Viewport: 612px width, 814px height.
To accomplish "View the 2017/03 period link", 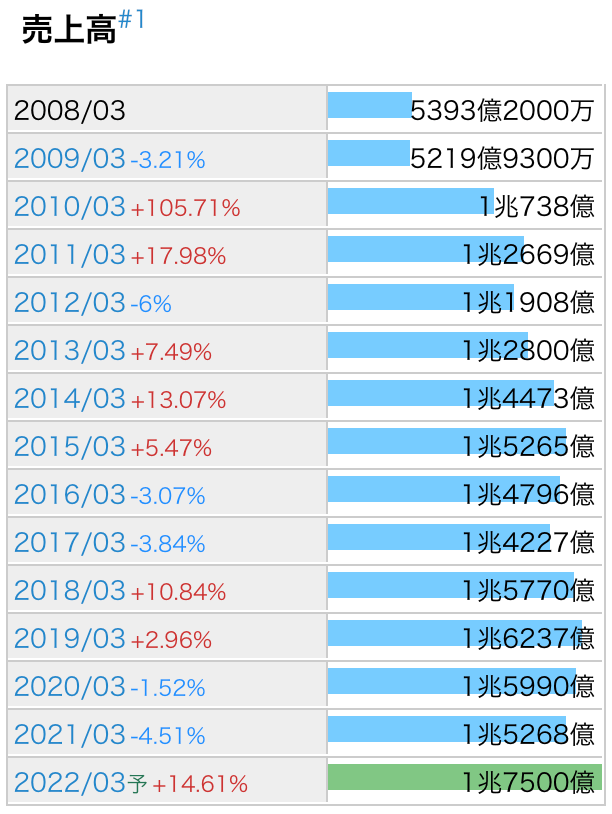I will (x=69, y=543).
